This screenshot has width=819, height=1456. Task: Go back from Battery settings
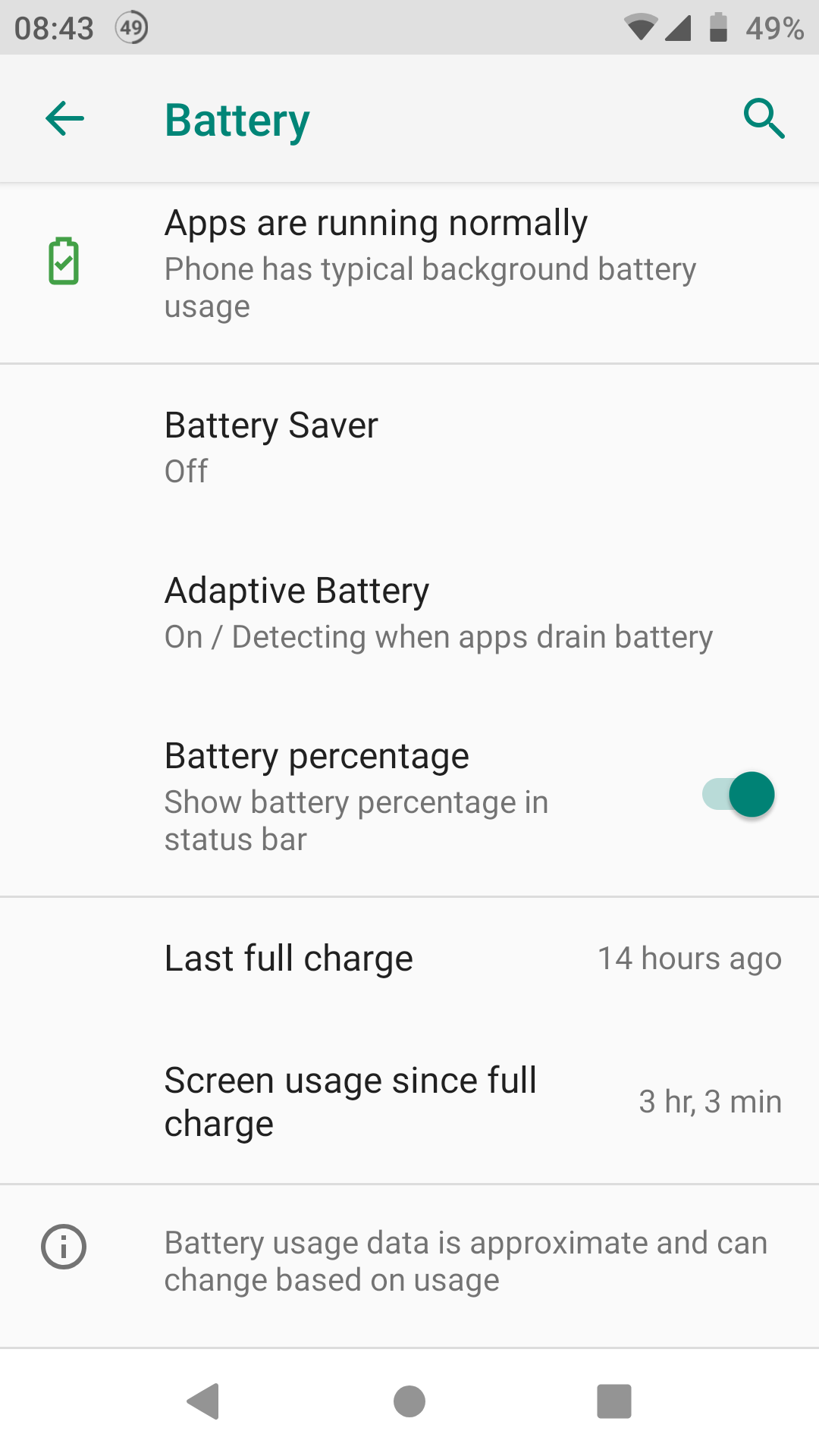64,119
